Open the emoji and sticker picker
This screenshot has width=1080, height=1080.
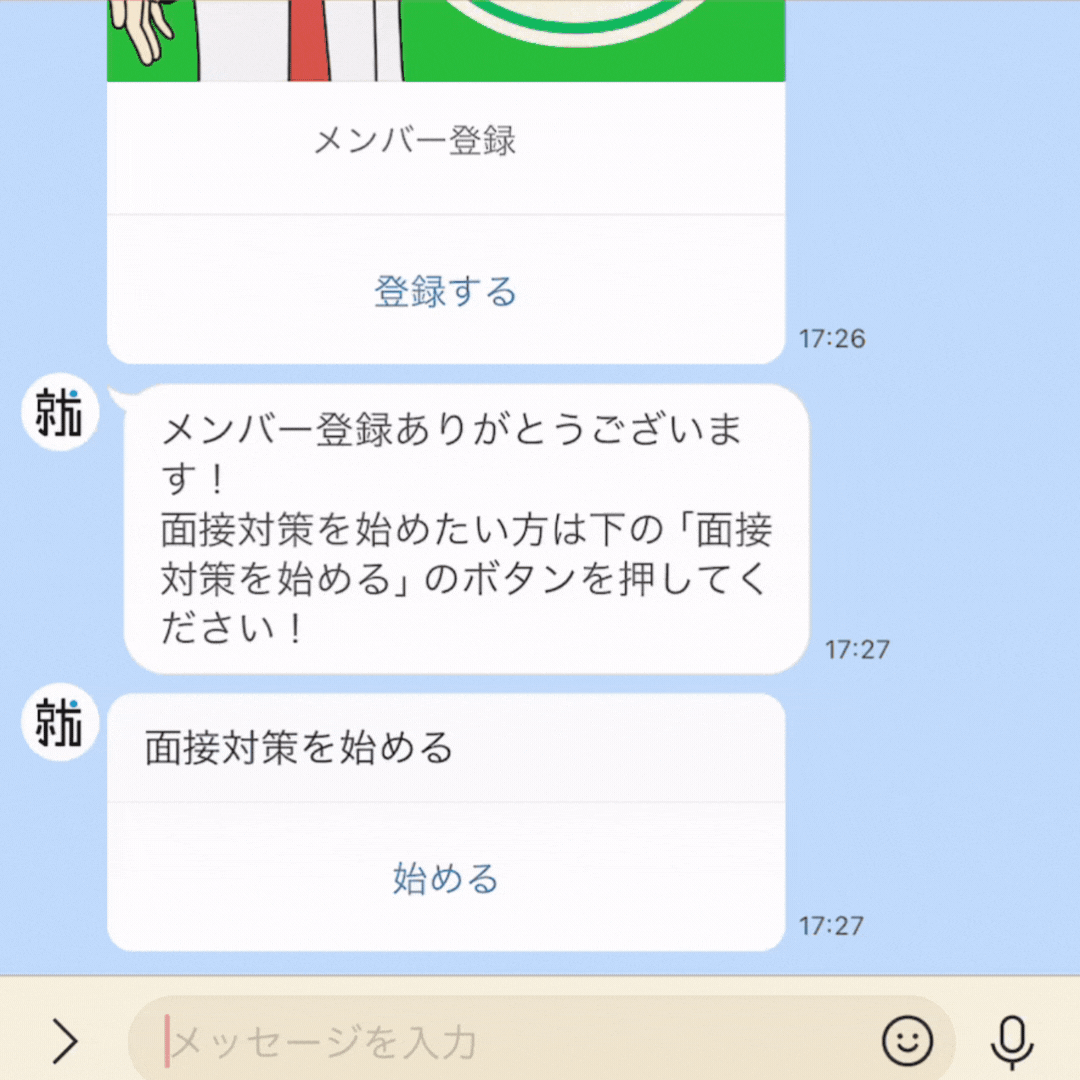907,1042
